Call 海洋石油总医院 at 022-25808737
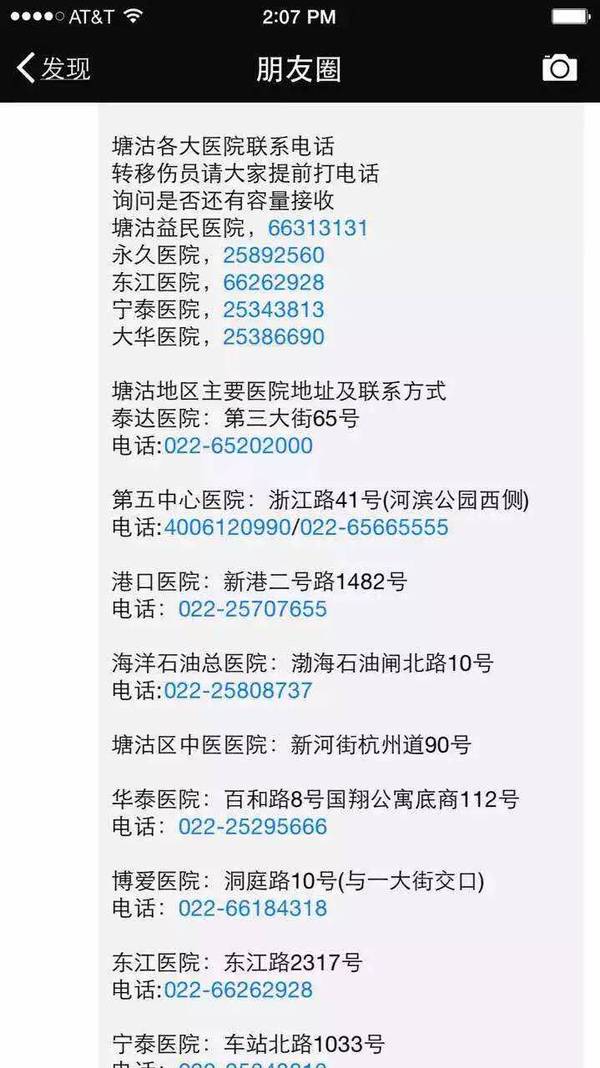 coord(238,690)
